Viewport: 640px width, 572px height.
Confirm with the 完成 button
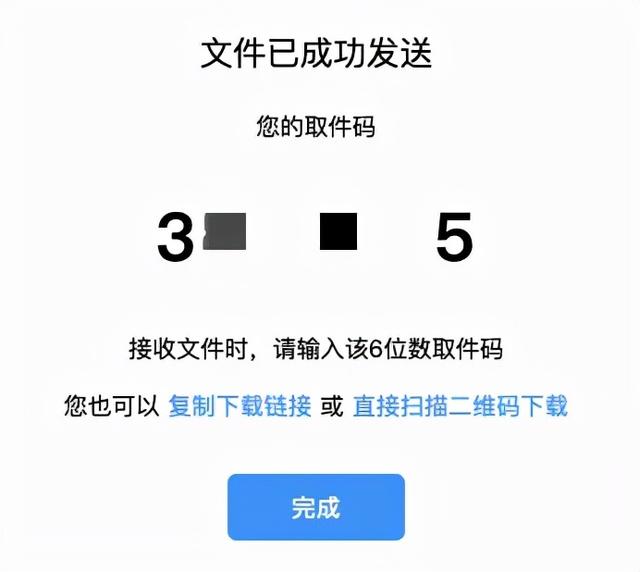pos(316,507)
